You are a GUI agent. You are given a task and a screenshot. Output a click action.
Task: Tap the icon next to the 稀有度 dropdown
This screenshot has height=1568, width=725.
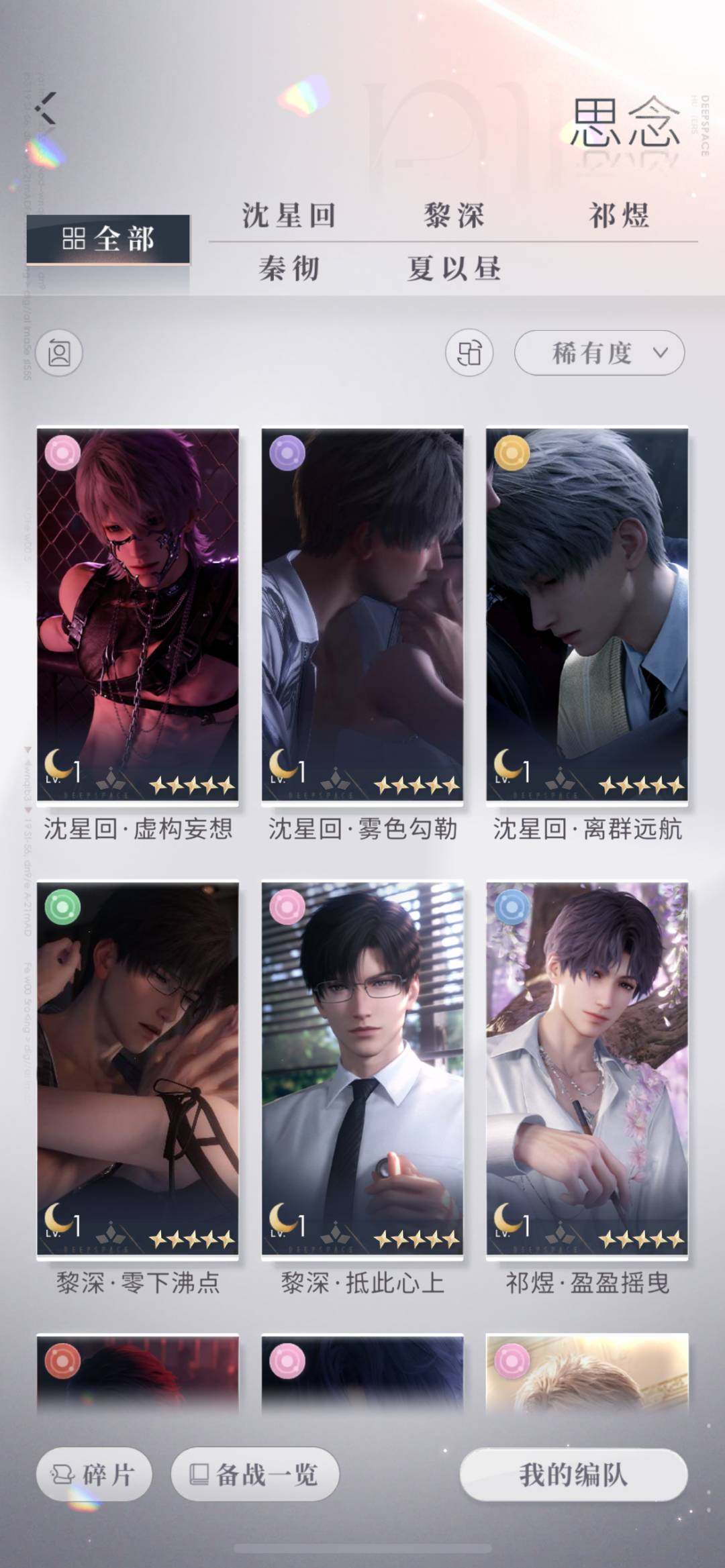coord(469,353)
